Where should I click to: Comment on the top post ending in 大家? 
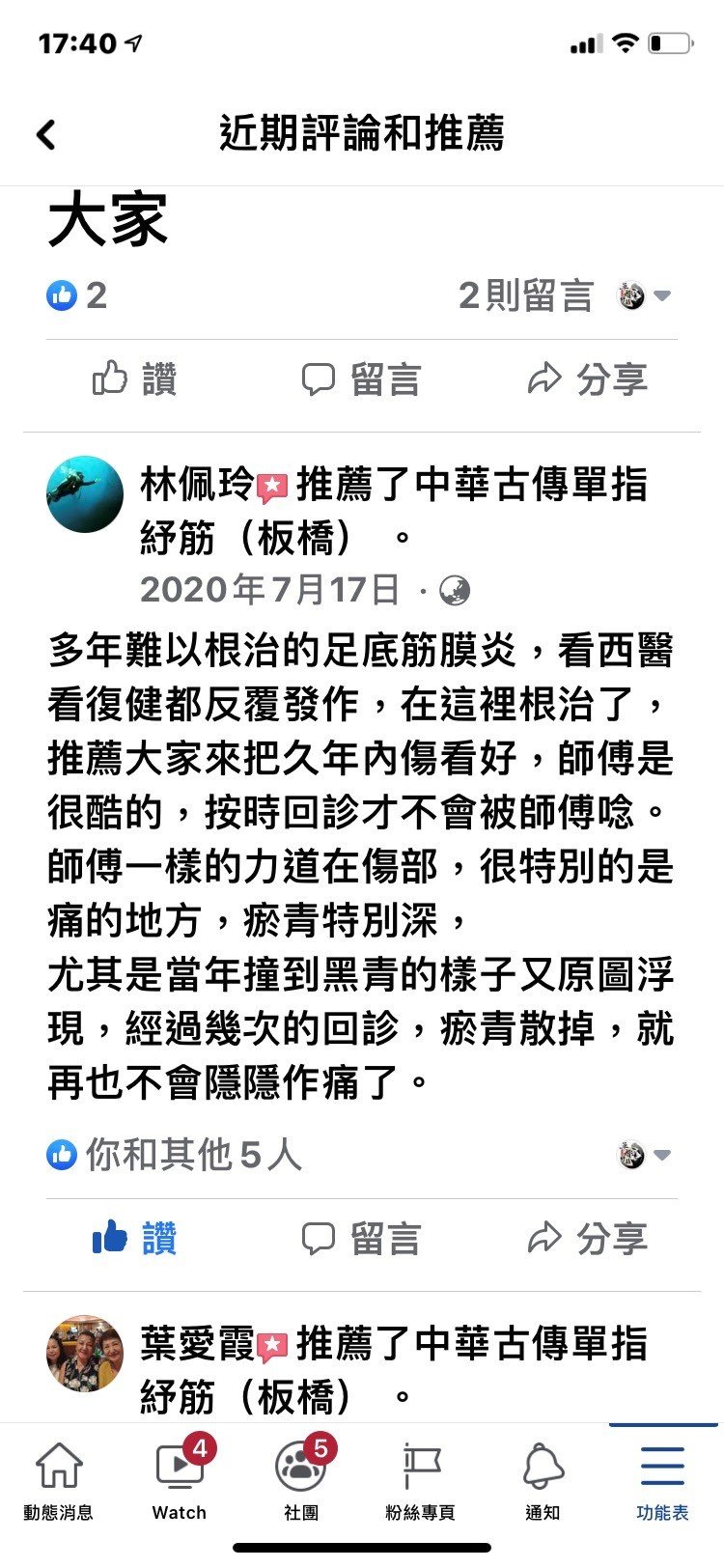click(361, 379)
